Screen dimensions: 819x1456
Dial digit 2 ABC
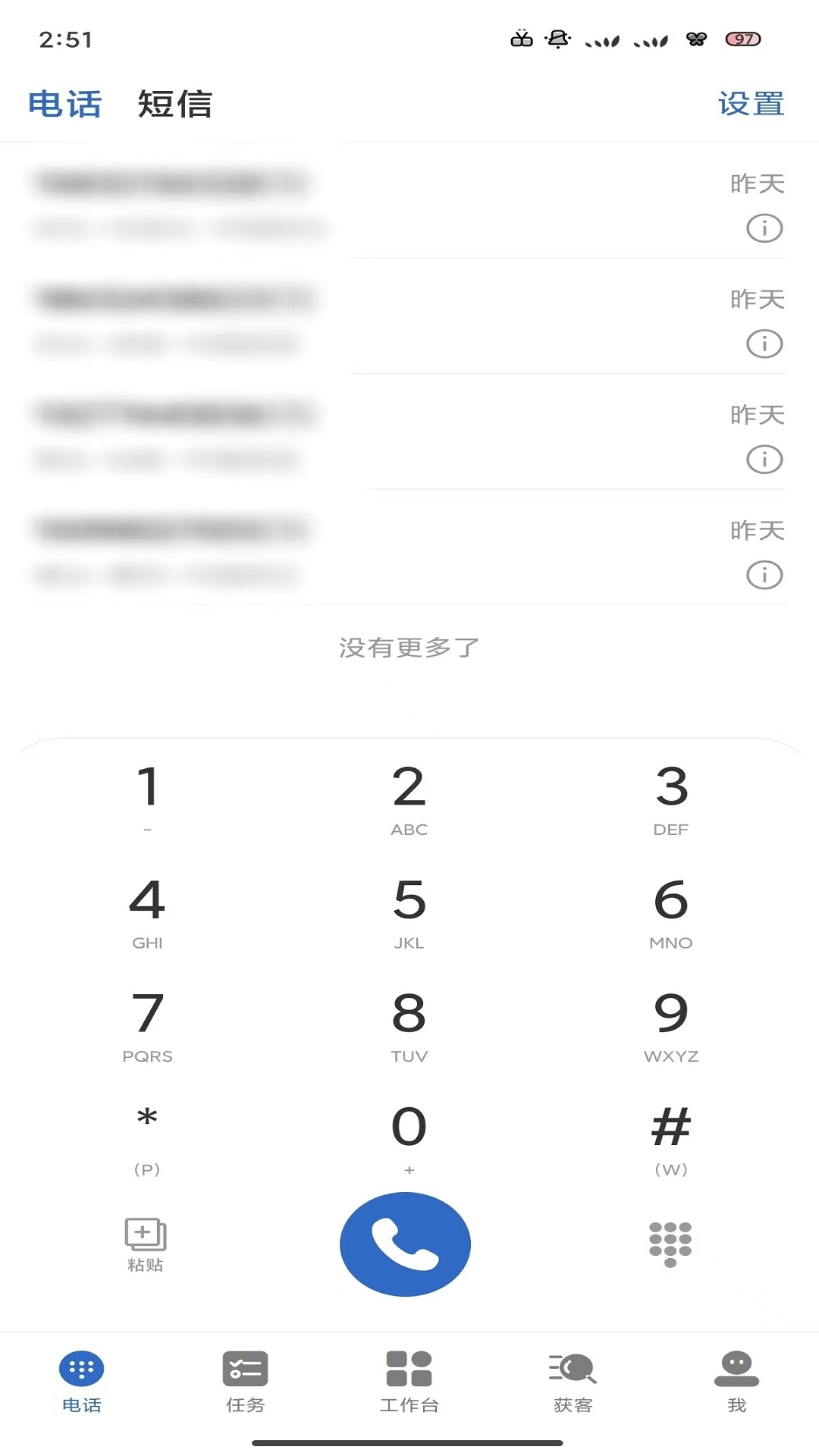coord(409,798)
